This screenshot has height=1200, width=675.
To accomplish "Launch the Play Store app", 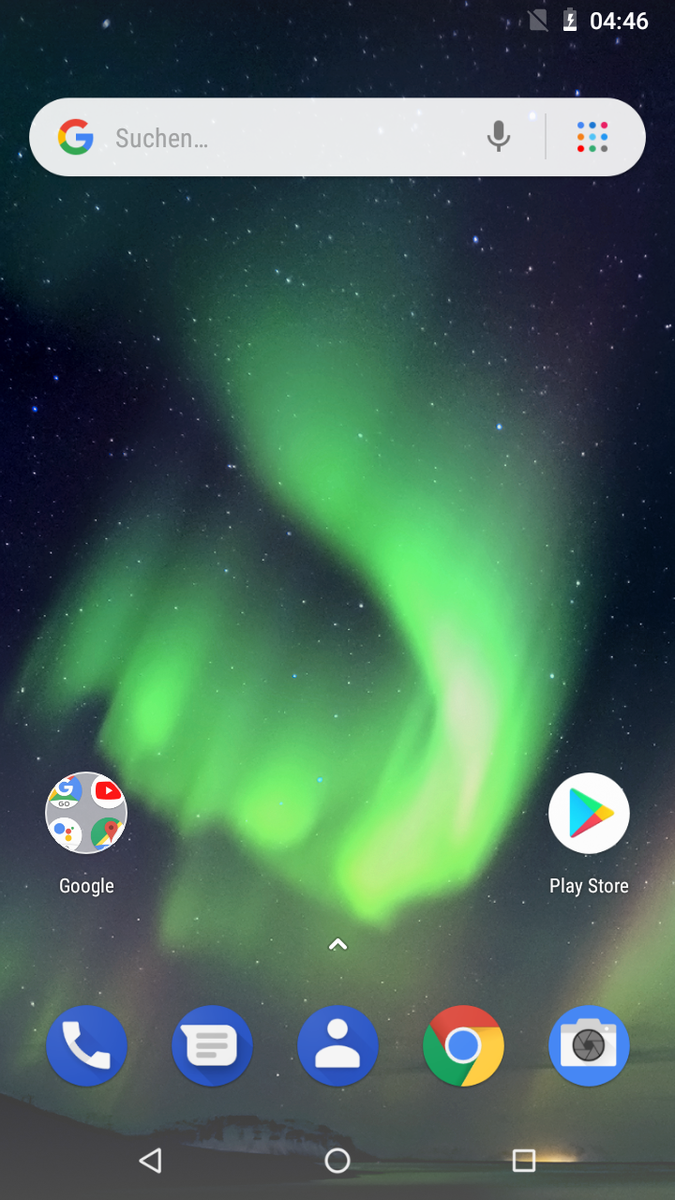I will coord(589,813).
